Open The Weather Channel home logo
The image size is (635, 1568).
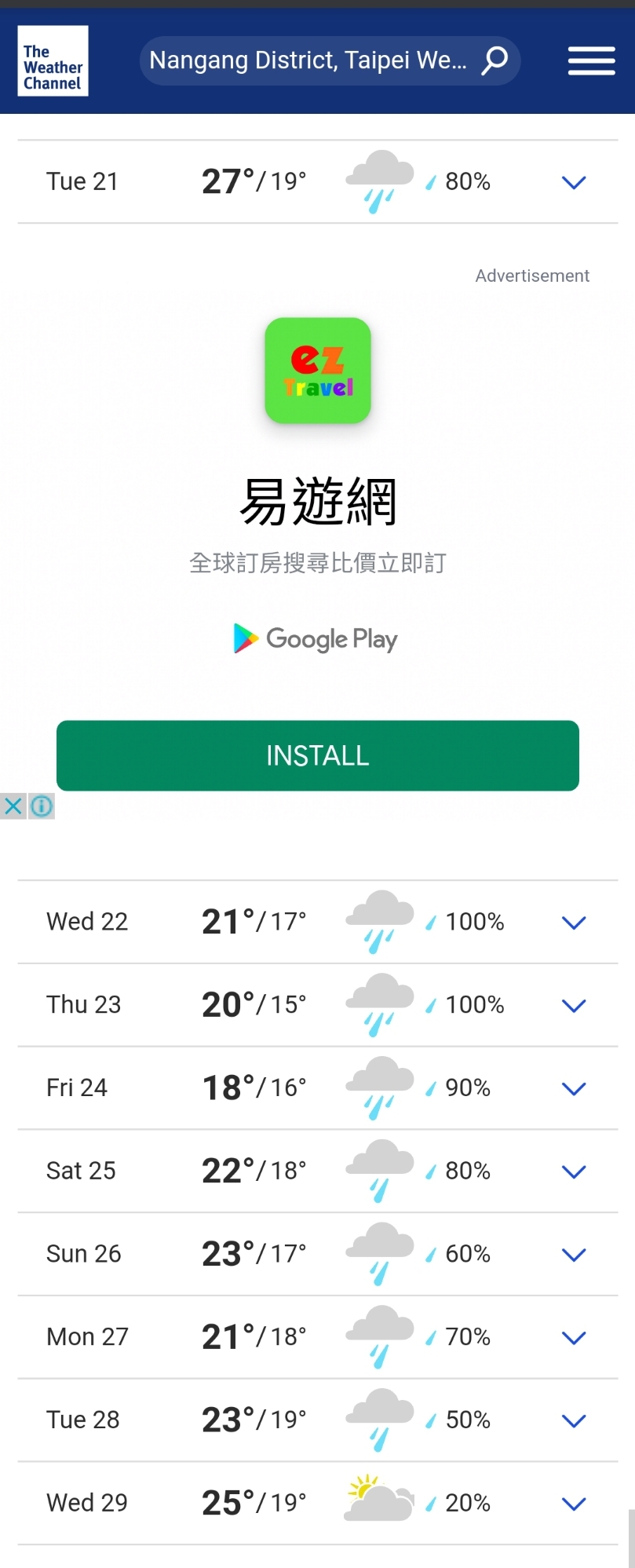tap(53, 61)
